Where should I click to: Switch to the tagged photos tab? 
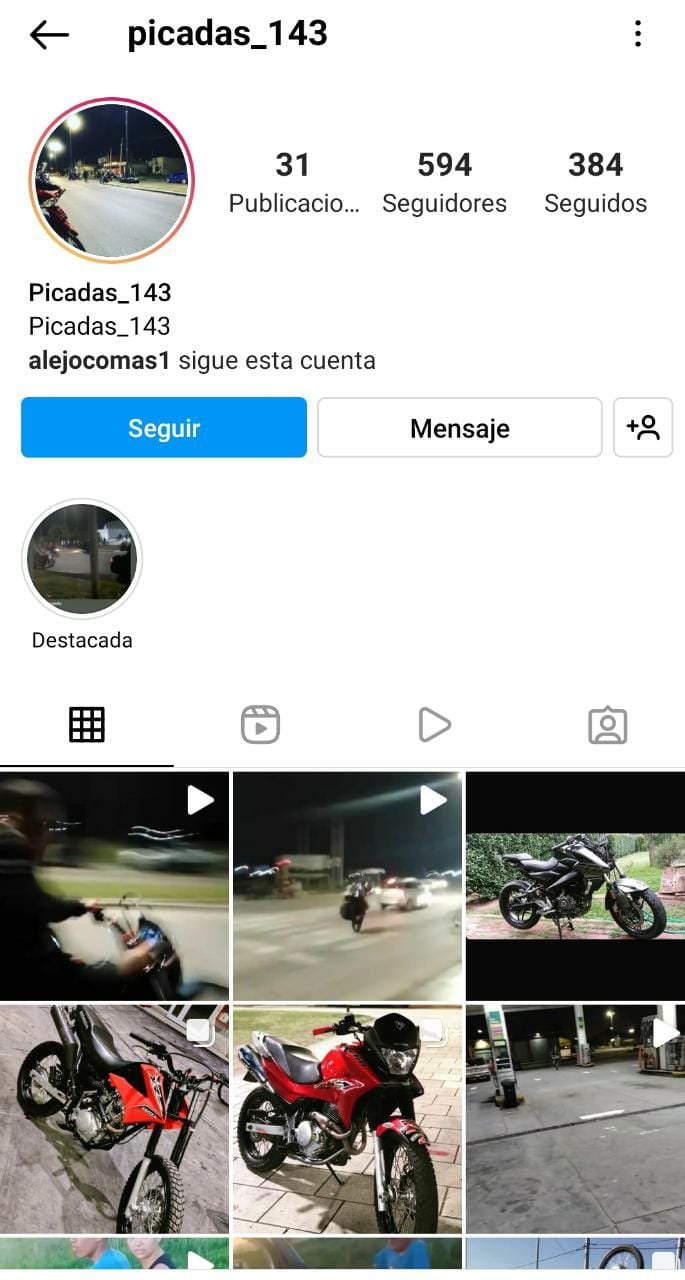[x=607, y=724]
